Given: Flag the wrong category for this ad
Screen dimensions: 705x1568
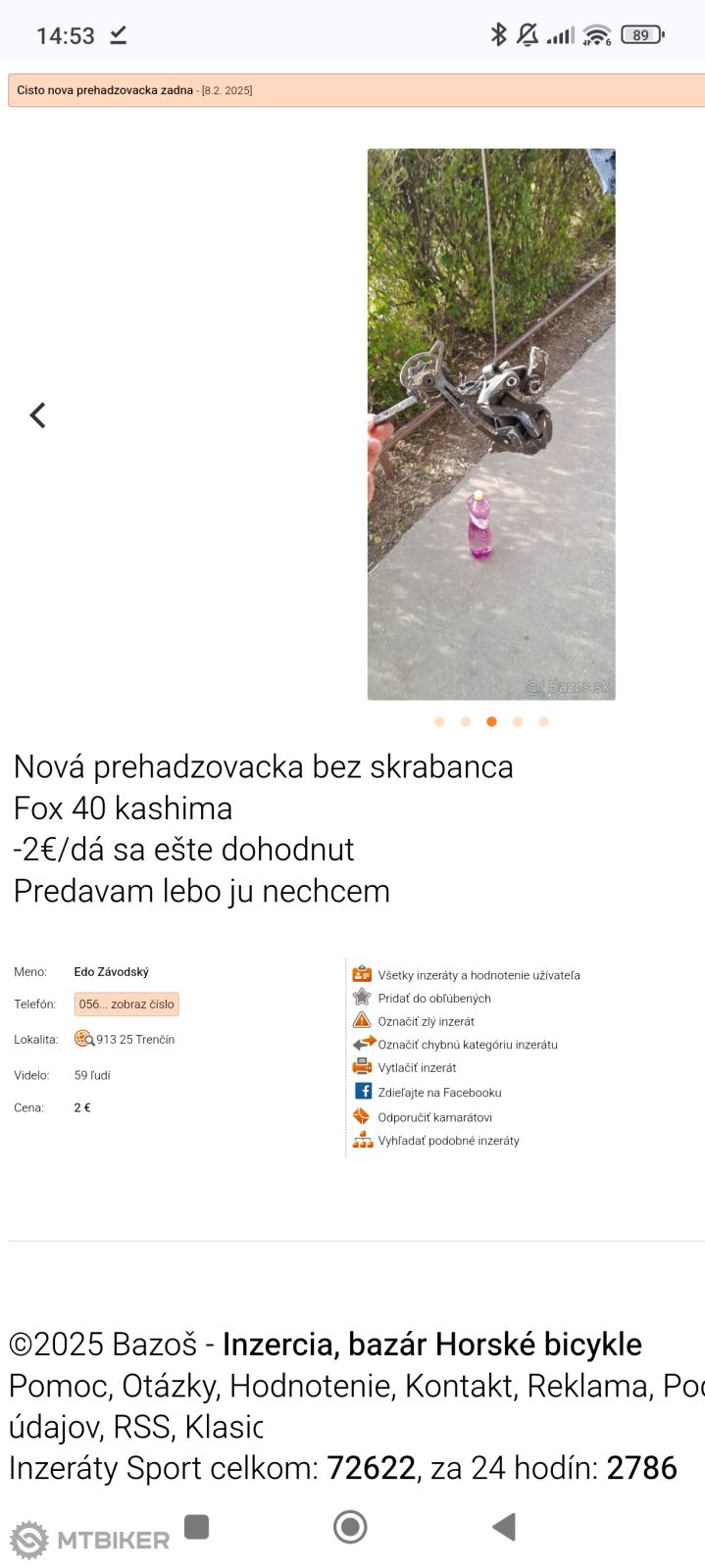Looking at the screenshot, I should 467,1045.
